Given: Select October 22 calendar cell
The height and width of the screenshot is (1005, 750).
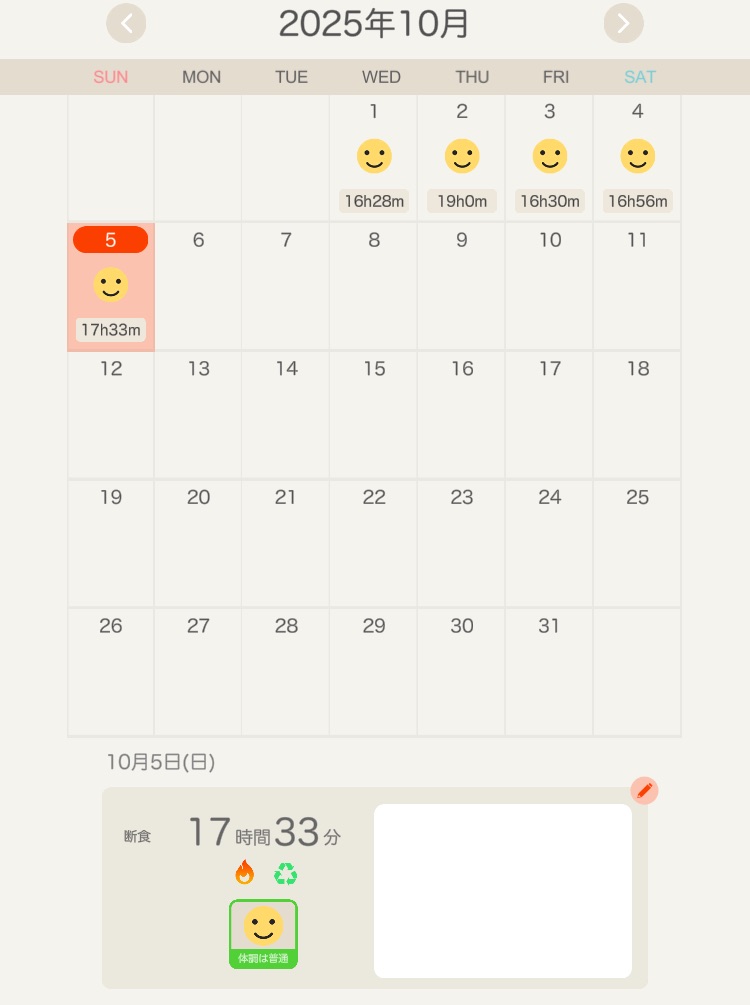Looking at the screenshot, I should click(374, 543).
